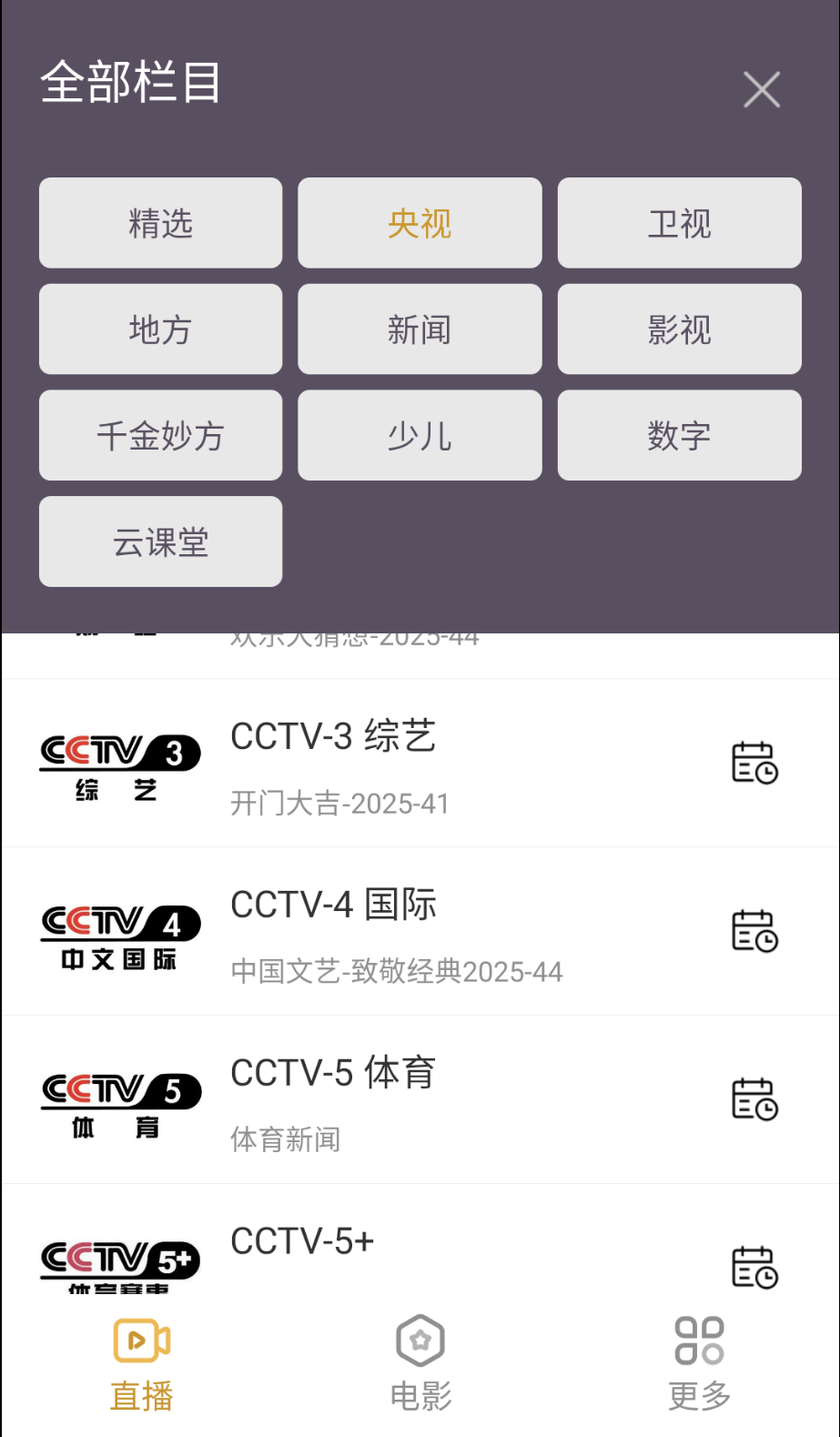Select the 卫视 category
The height and width of the screenshot is (1437, 840).
[x=679, y=223]
